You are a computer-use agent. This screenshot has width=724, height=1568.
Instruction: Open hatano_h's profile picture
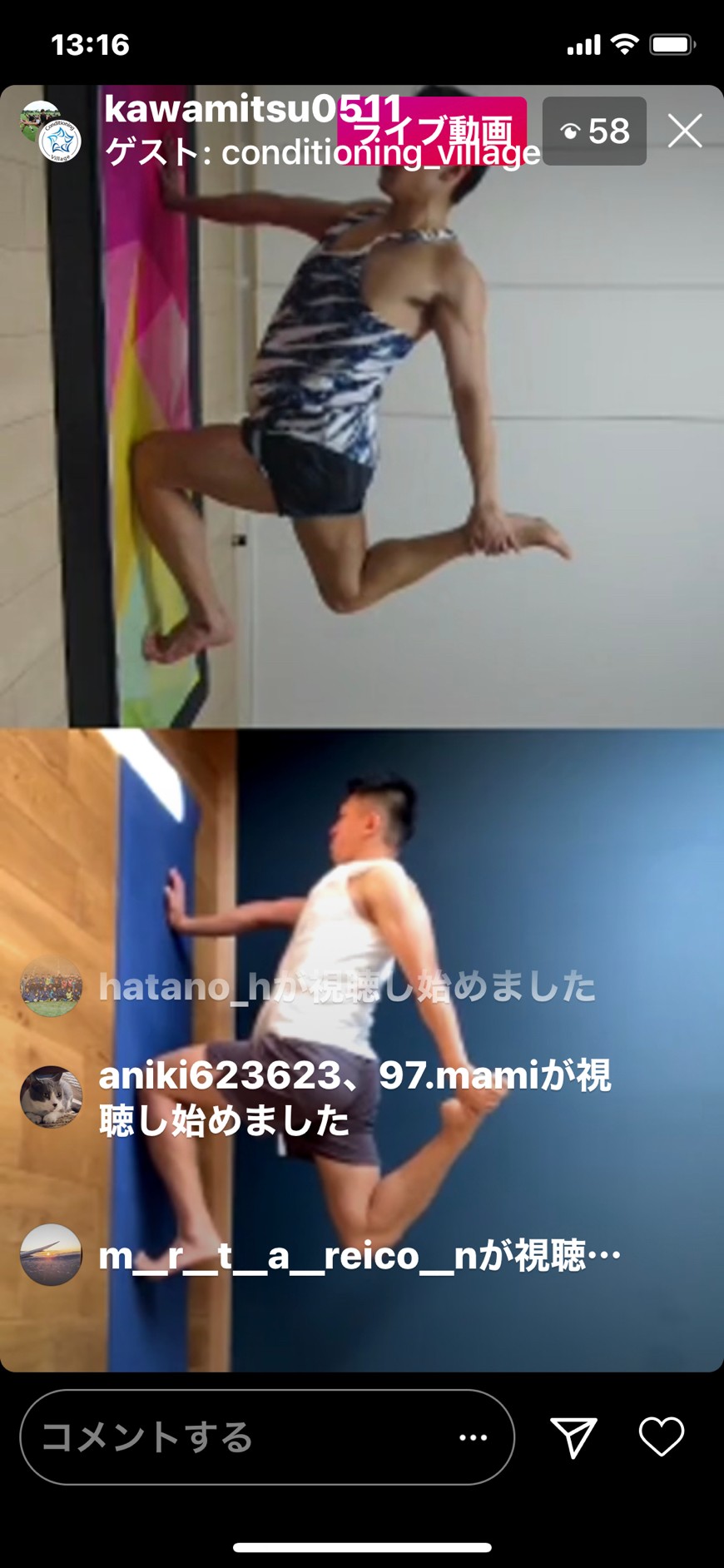[51, 986]
